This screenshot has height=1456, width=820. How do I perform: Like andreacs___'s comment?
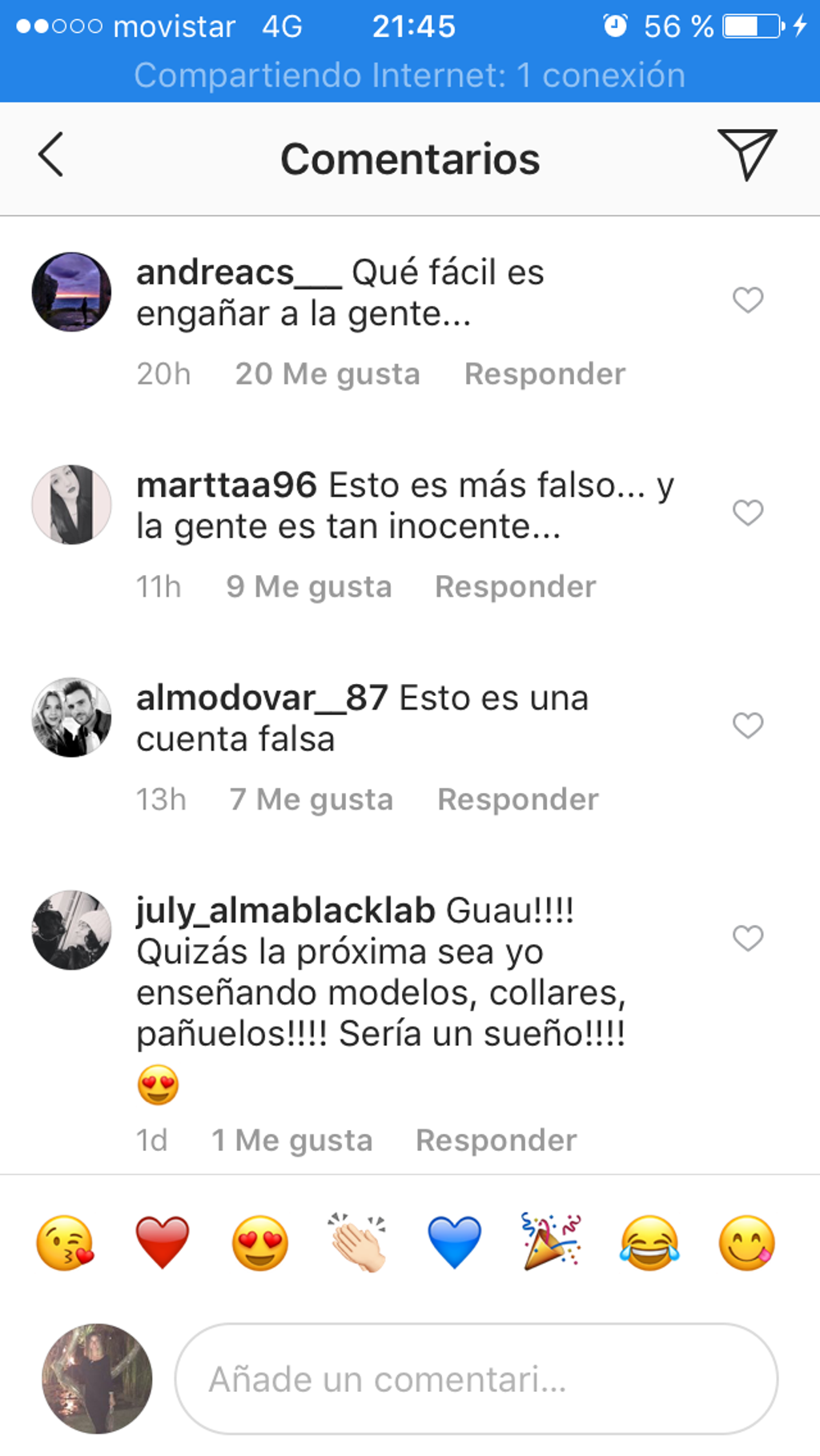[748, 300]
